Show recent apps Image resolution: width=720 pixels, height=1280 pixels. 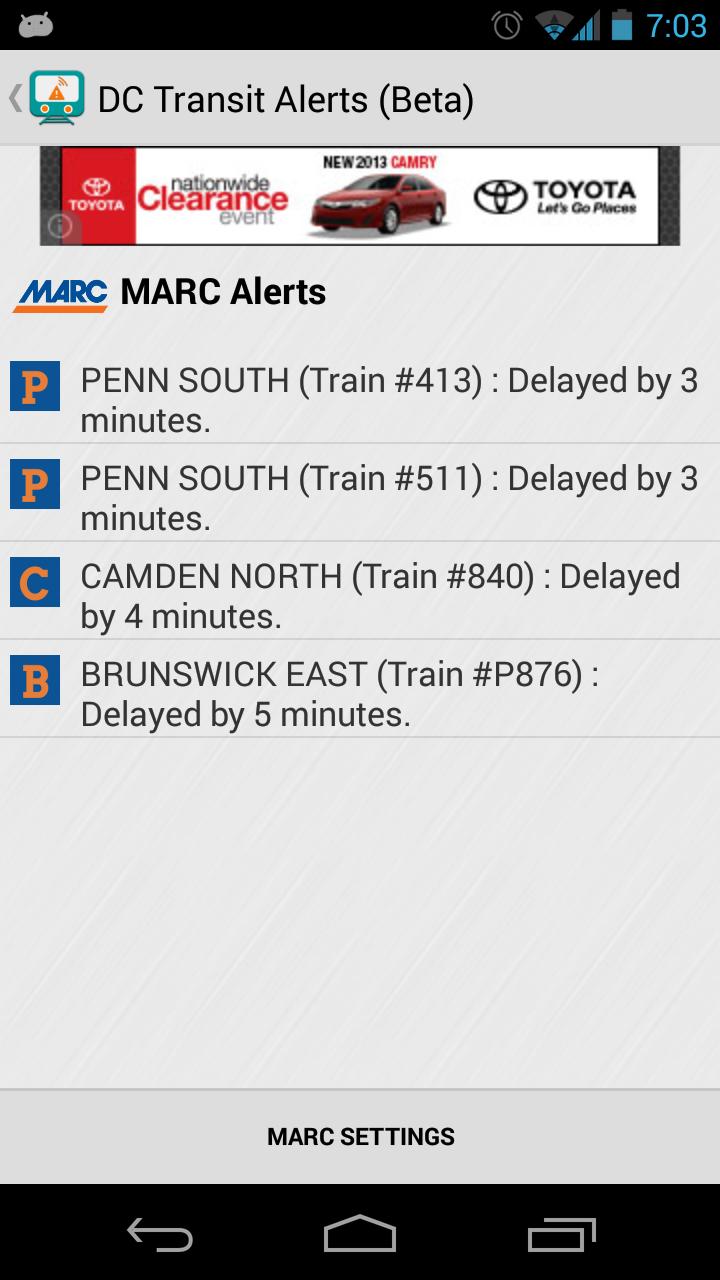point(561,1235)
